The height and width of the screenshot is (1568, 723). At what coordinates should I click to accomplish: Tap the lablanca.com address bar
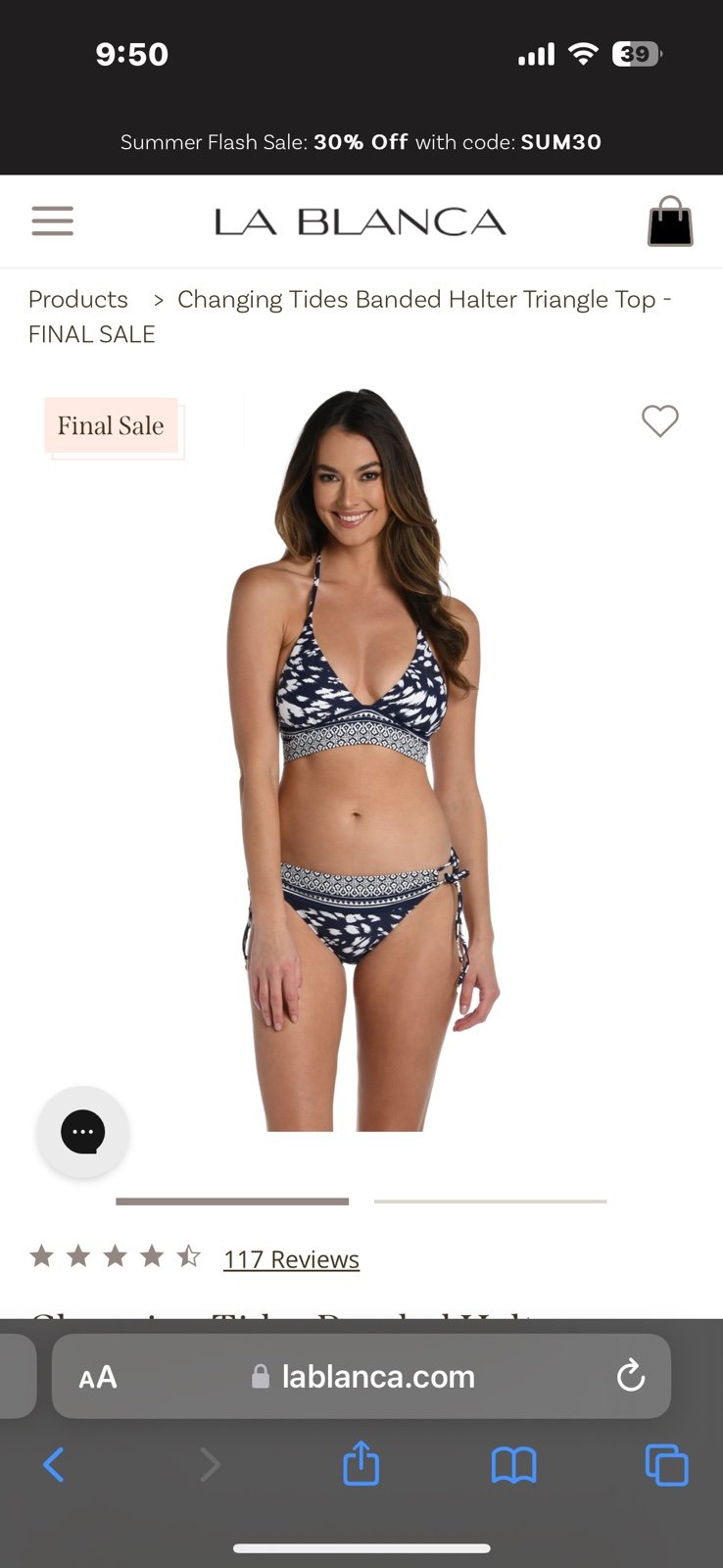(x=377, y=1377)
